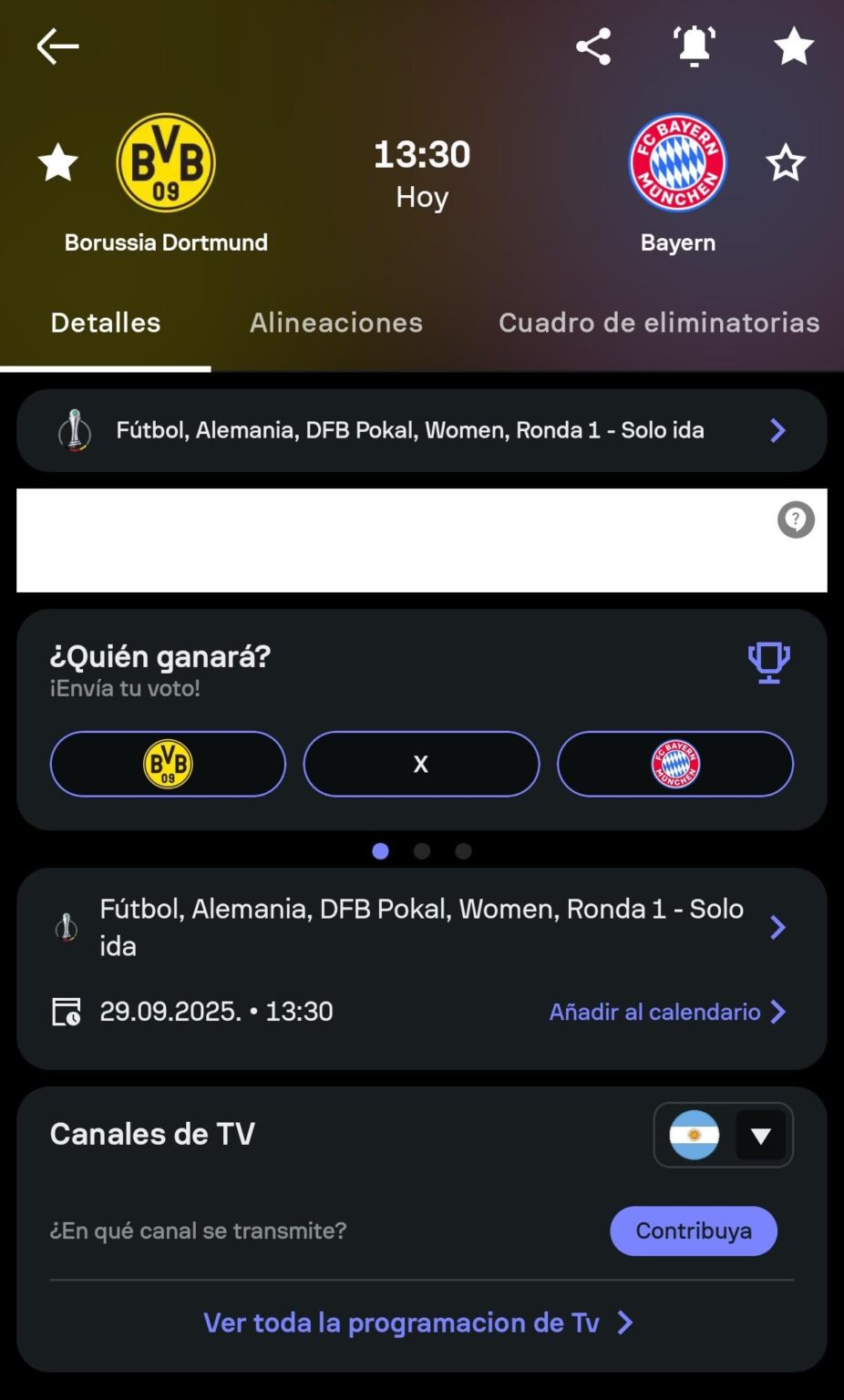Viewport: 844px width, 1400px height.
Task: Click the chevron next to Añadir al calendario
Action: [x=779, y=1012]
